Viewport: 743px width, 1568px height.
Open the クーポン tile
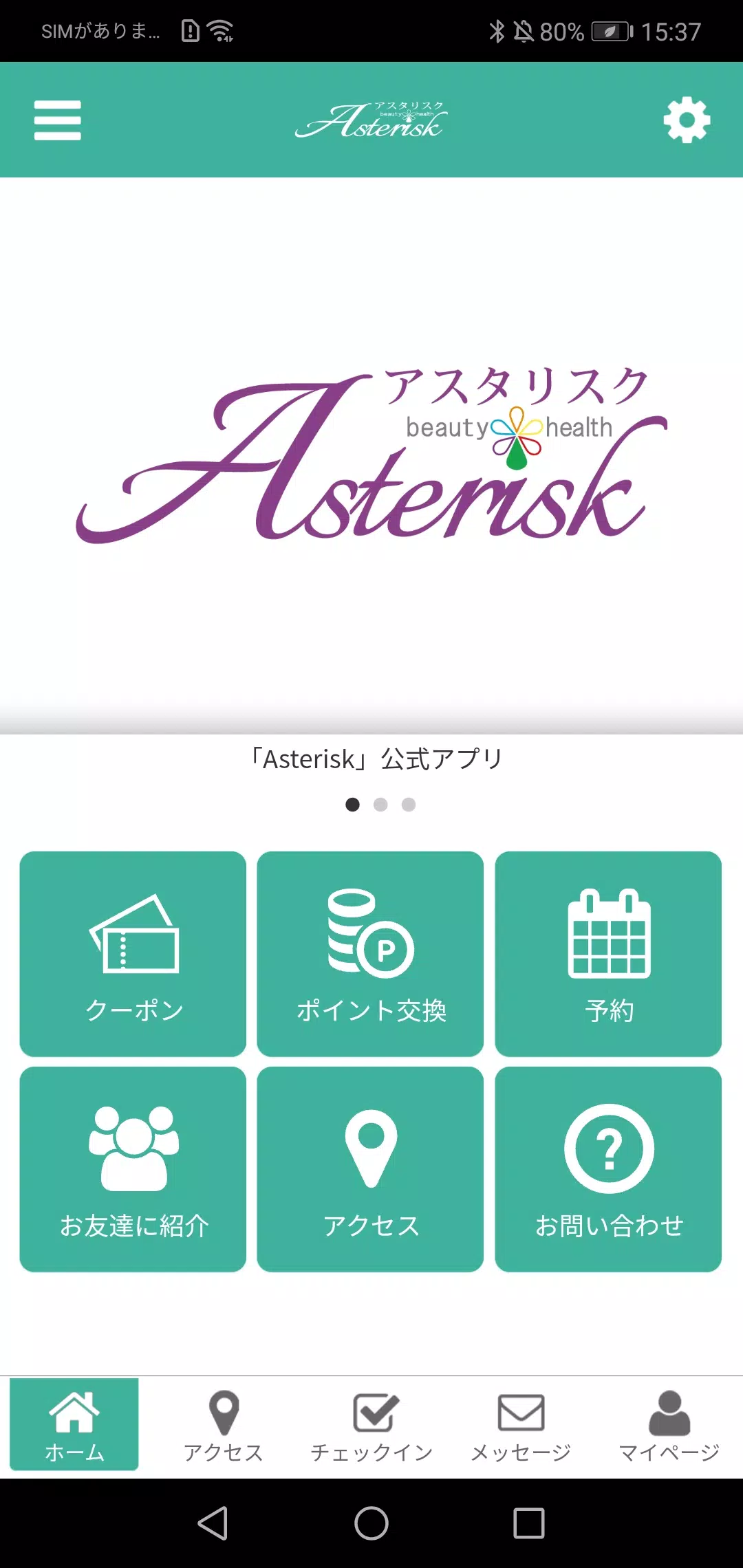[133, 953]
